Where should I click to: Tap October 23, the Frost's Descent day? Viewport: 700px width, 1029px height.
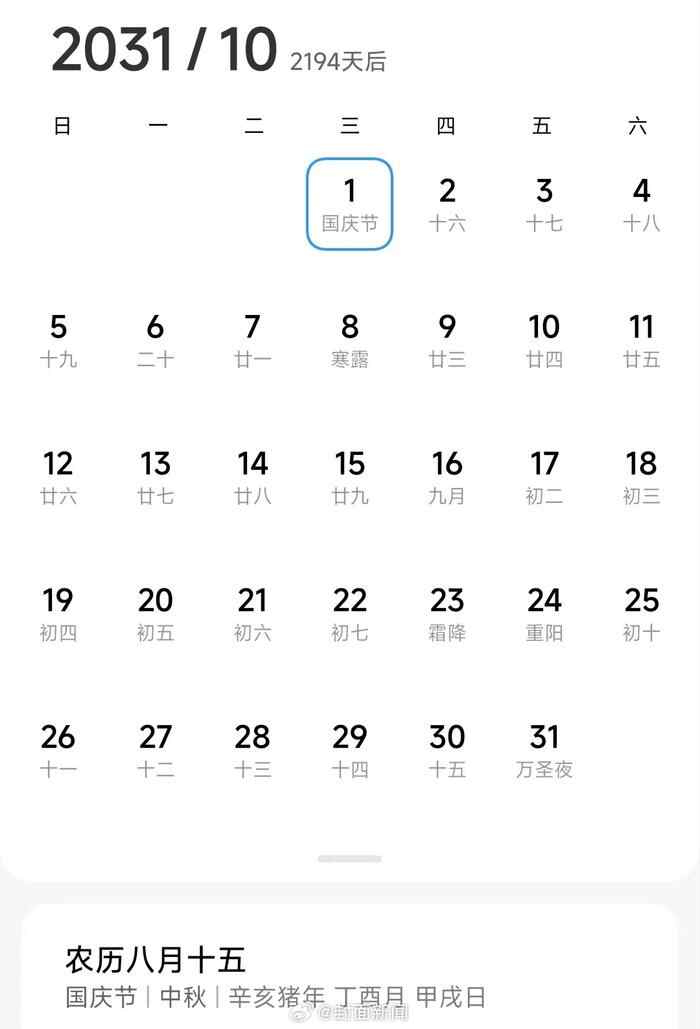pos(447,613)
